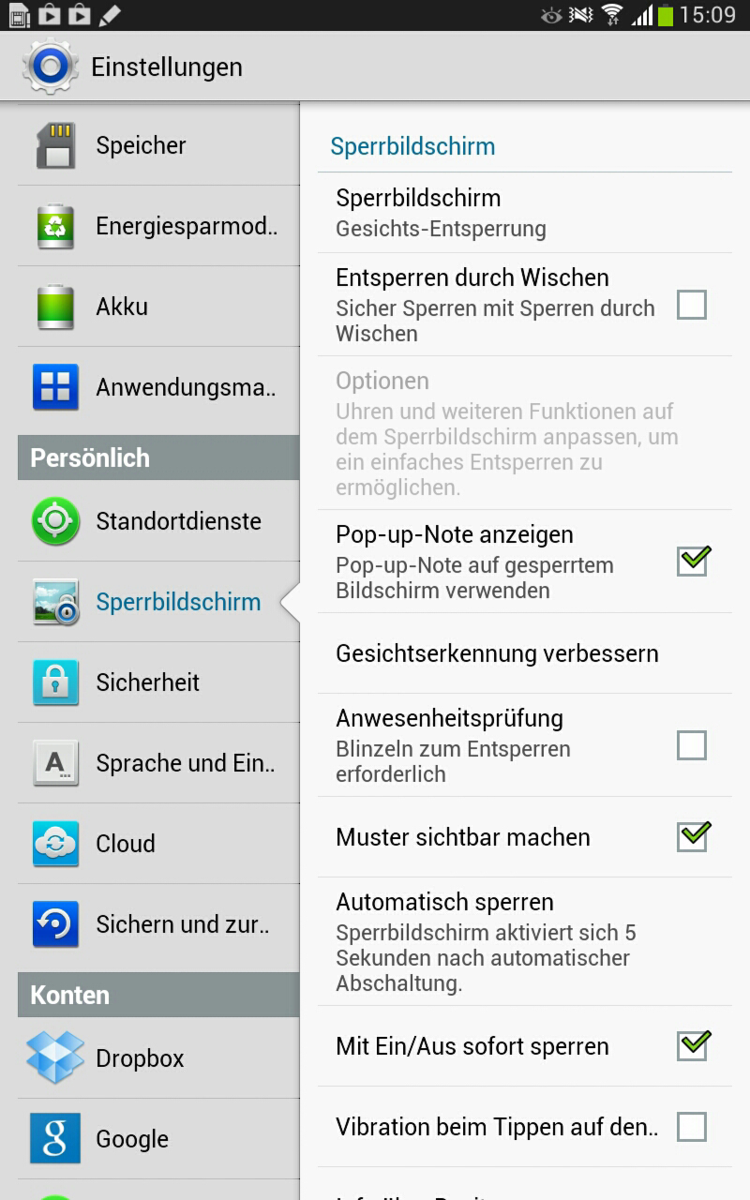Go to Sicherheit settings
The height and width of the screenshot is (1200, 750).
(x=158, y=682)
